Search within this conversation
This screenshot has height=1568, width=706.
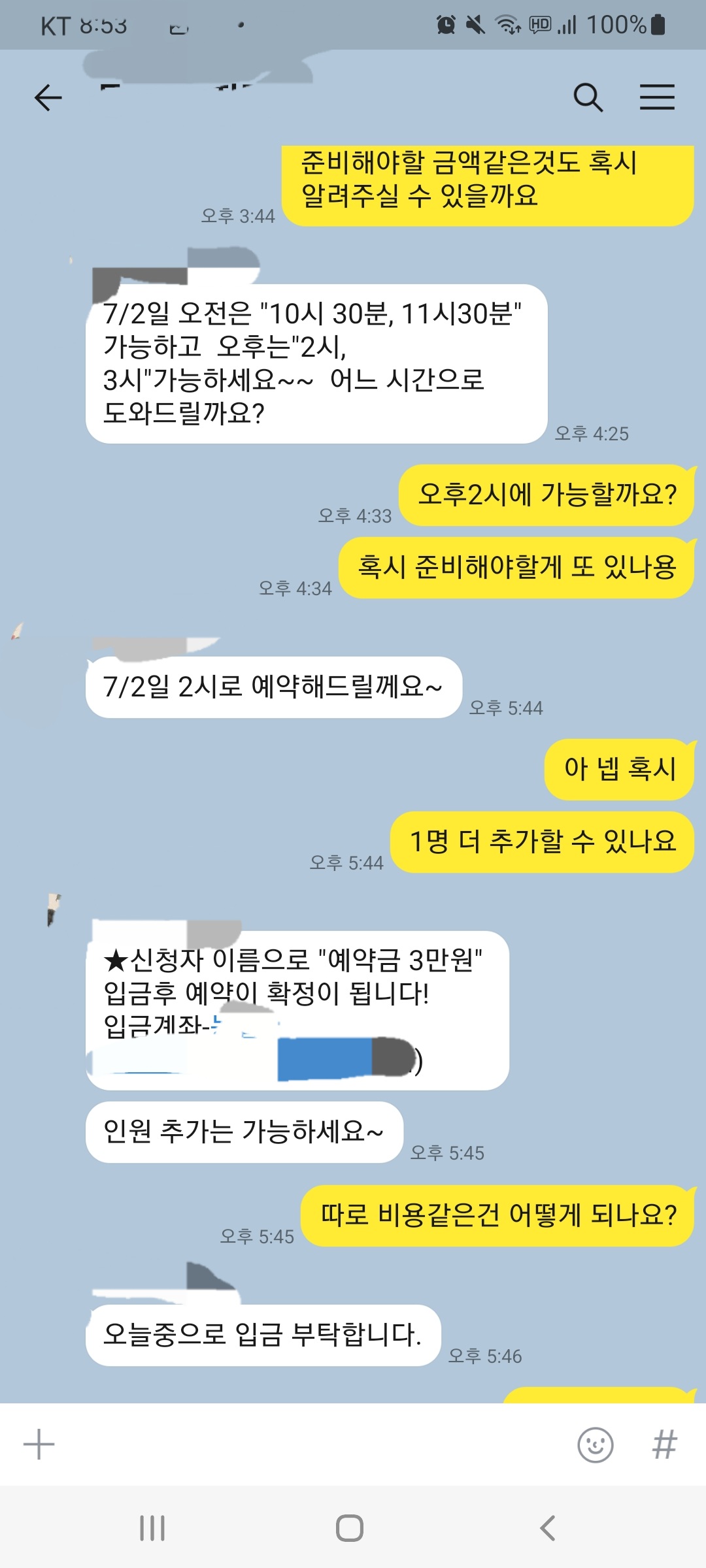click(x=588, y=98)
